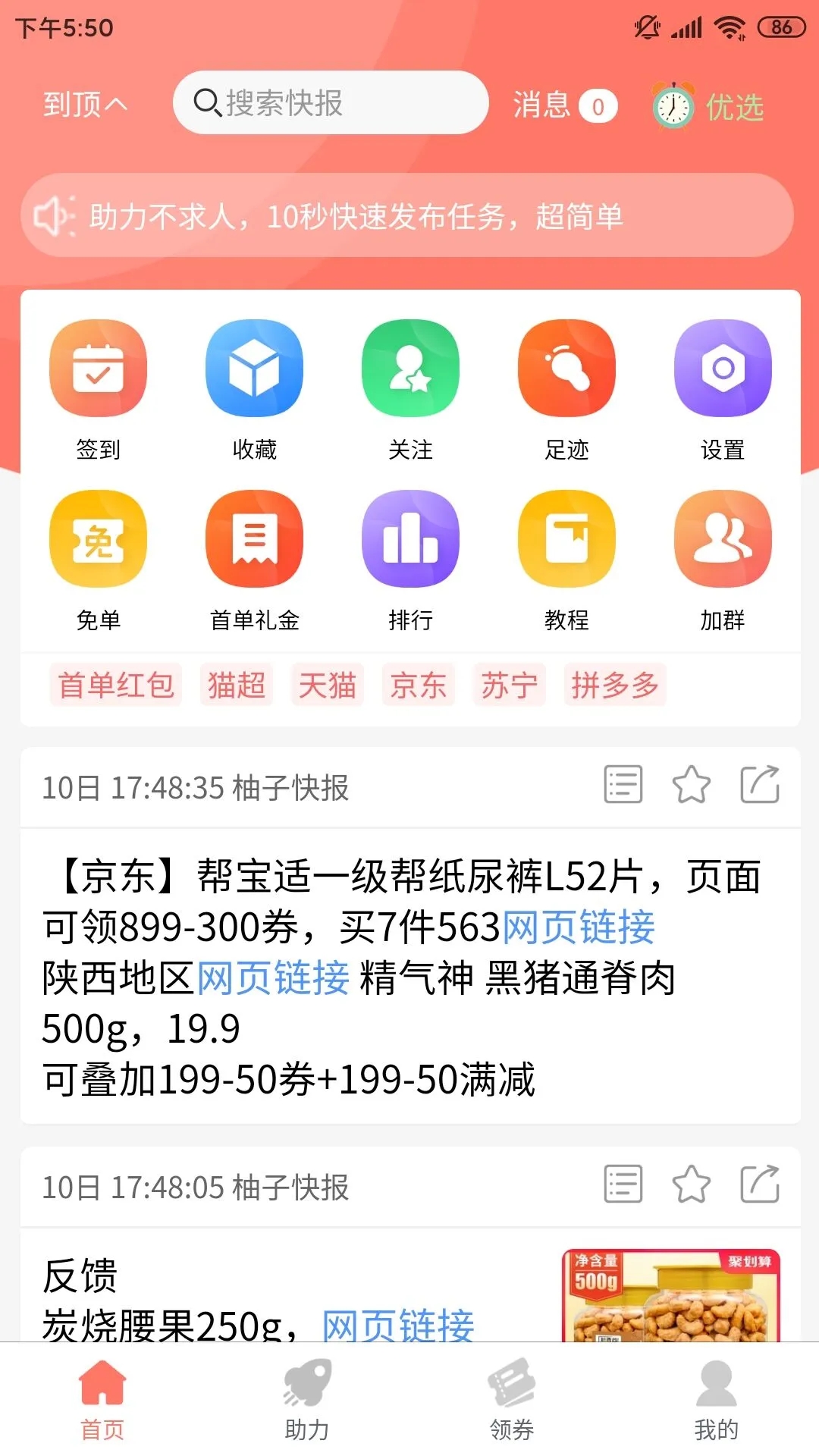Screen dimensions: 819x1456
Task: Open 足迹 browsing history icon
Action: coord(566,367)
